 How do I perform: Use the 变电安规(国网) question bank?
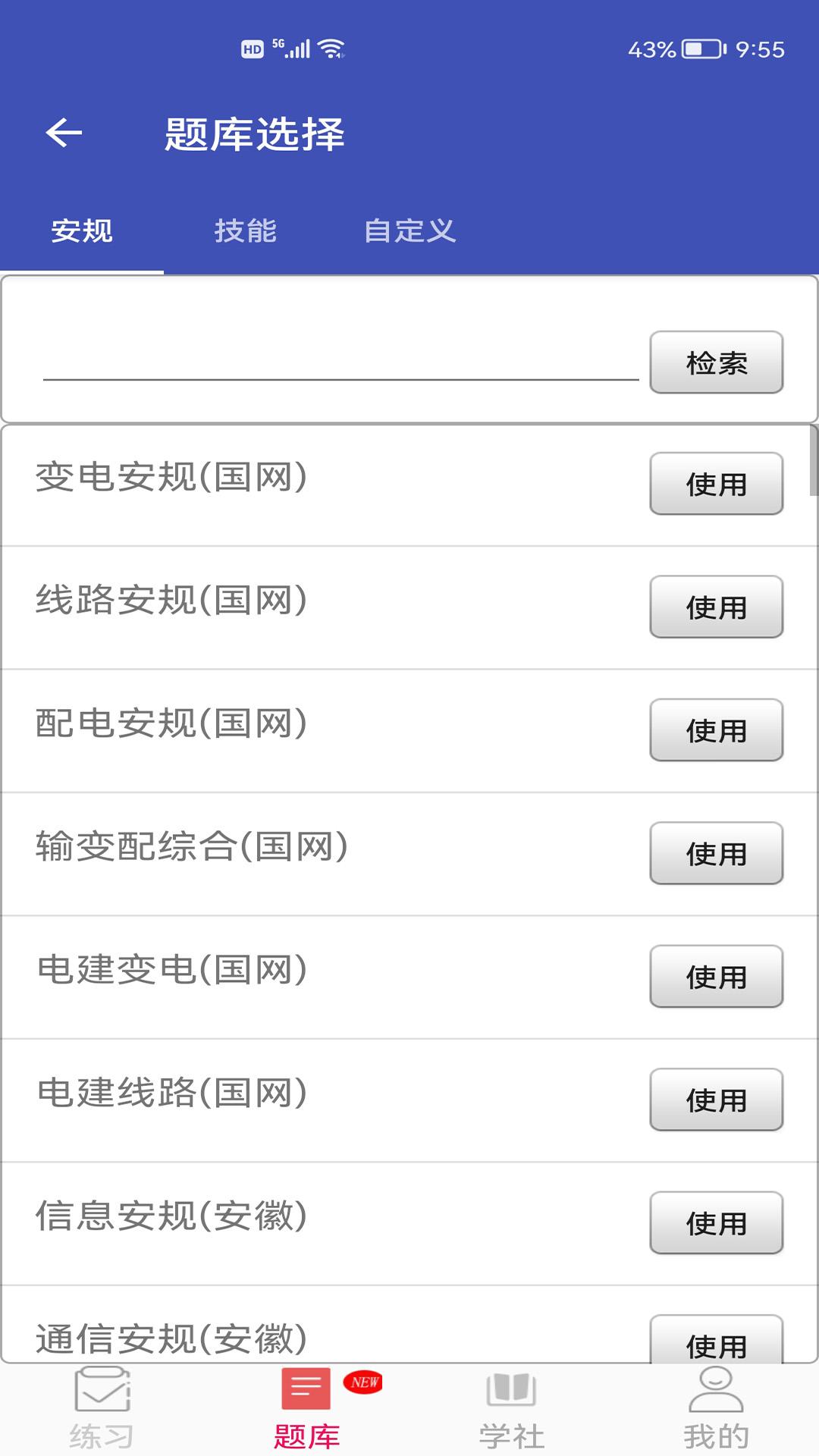[x=715, y=484]
